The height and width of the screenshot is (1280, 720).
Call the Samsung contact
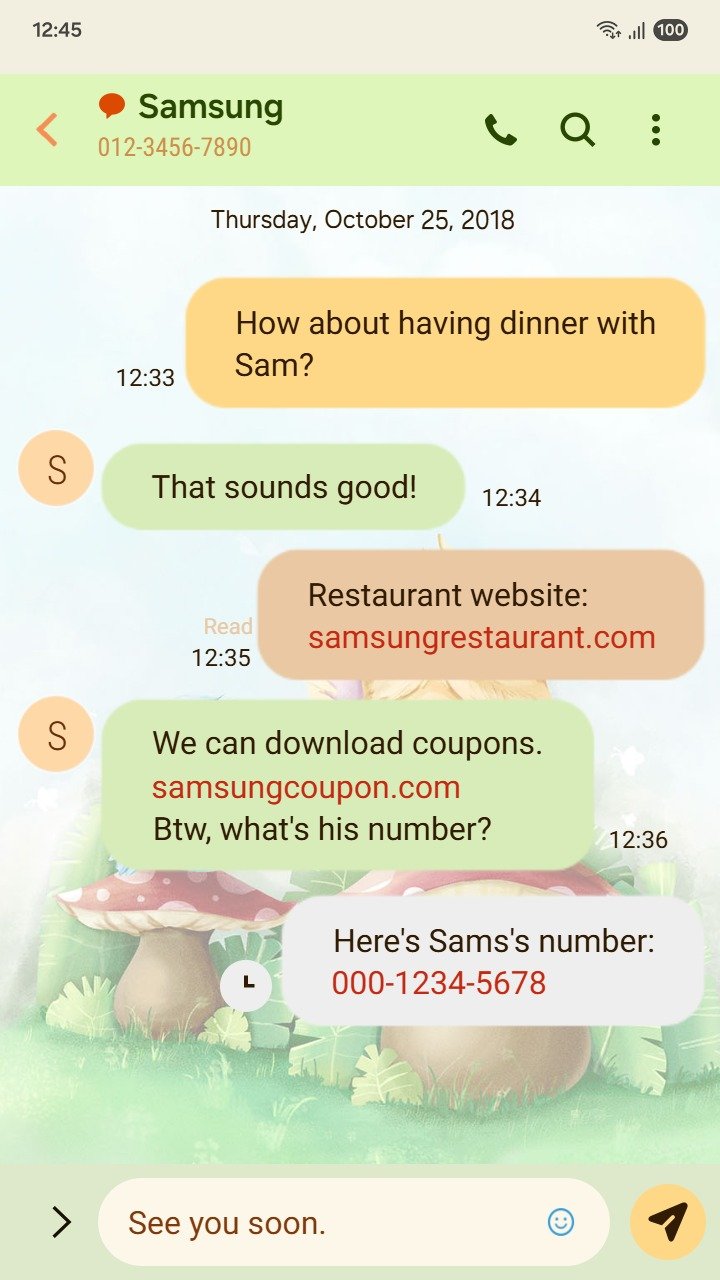point(500,130)
